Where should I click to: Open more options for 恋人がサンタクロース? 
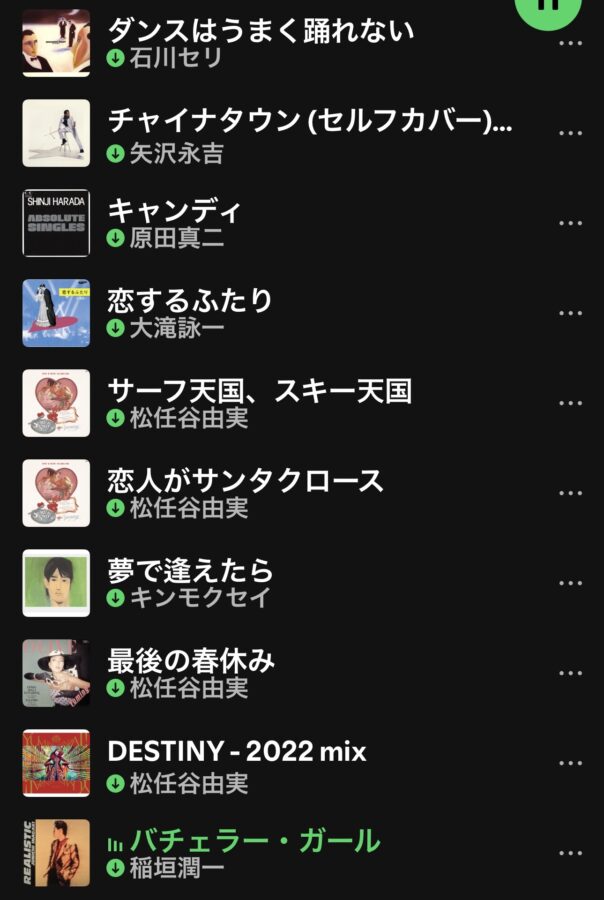tap(571, 493)
